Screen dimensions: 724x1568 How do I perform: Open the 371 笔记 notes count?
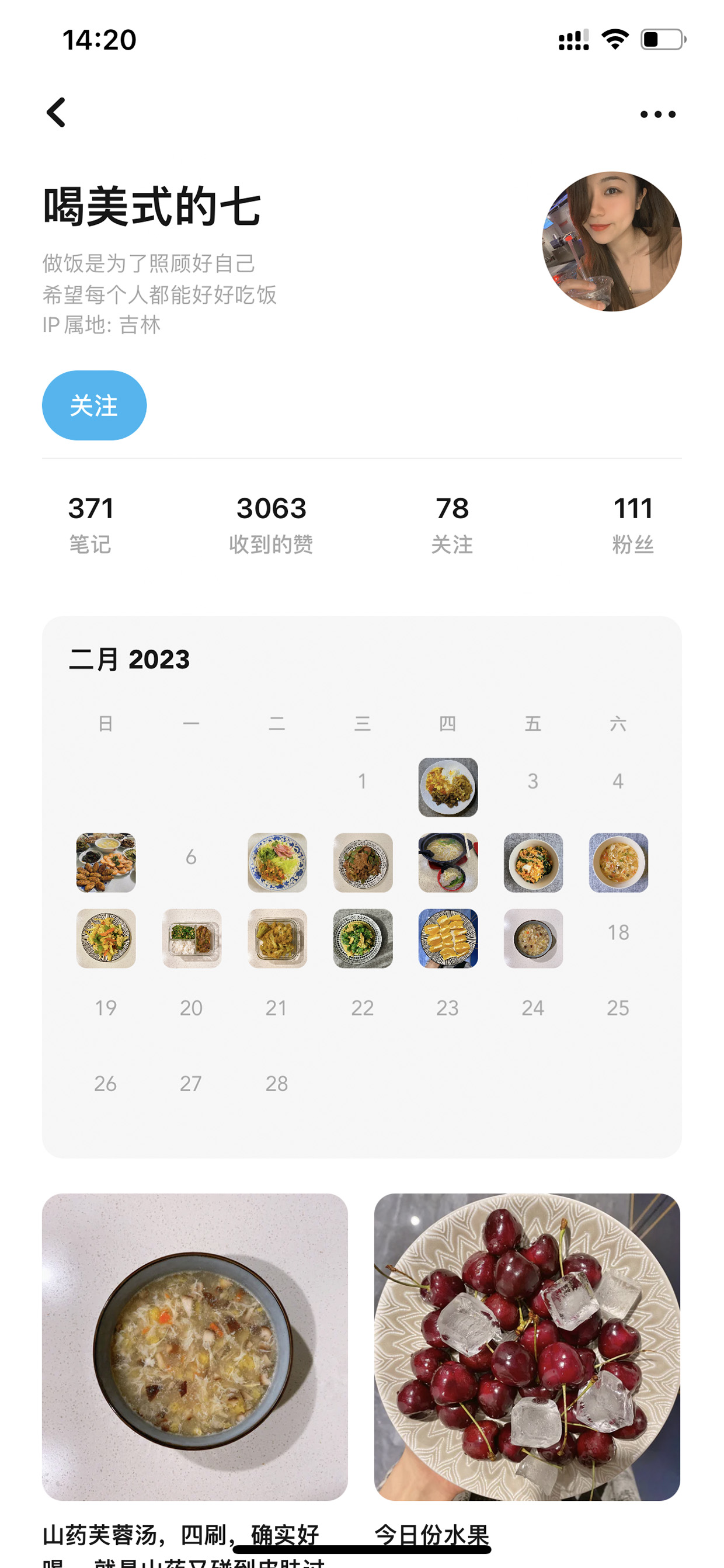point(90,524)
